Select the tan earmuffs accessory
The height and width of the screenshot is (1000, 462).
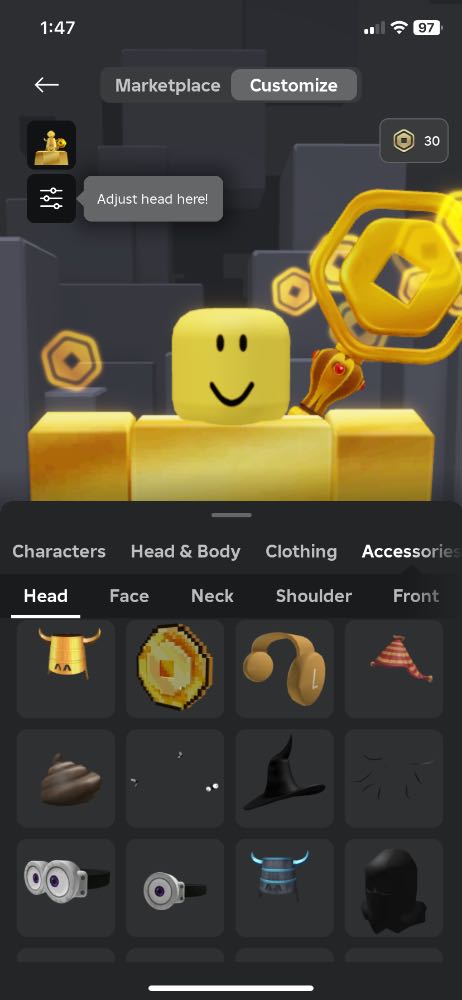point(285,668)
